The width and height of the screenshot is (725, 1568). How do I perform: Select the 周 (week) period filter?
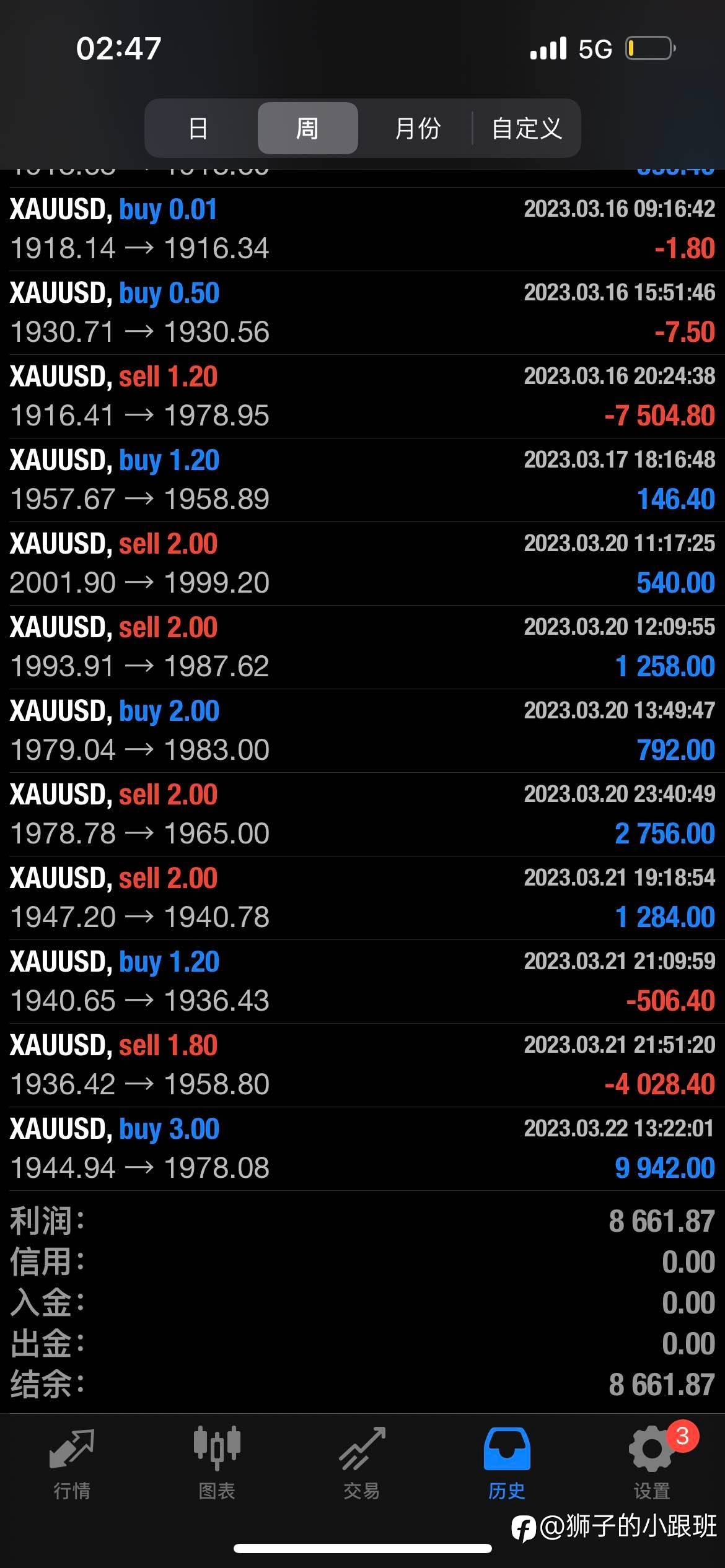click(307, 128)
